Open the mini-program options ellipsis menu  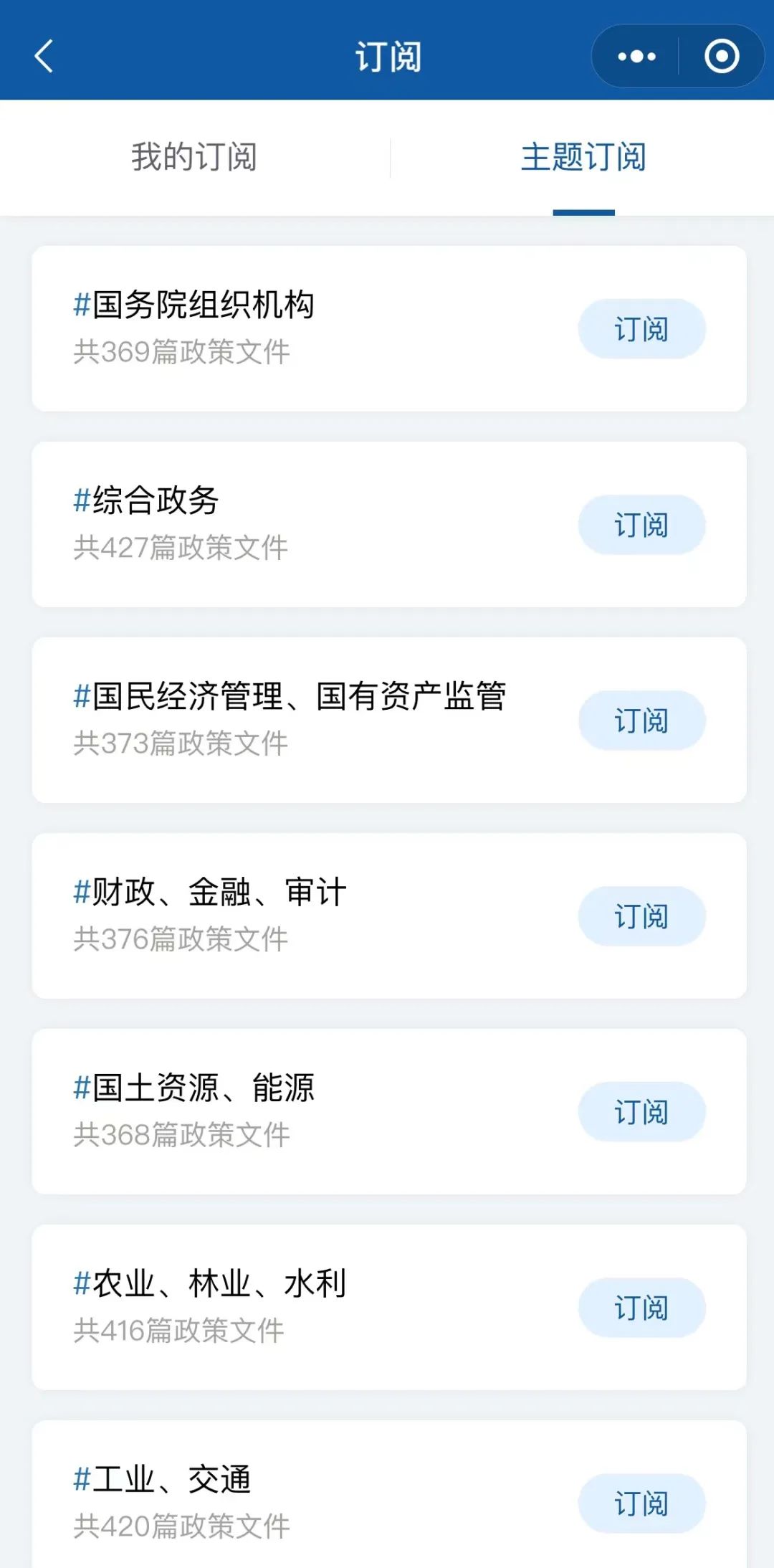[x=636, y=55]
